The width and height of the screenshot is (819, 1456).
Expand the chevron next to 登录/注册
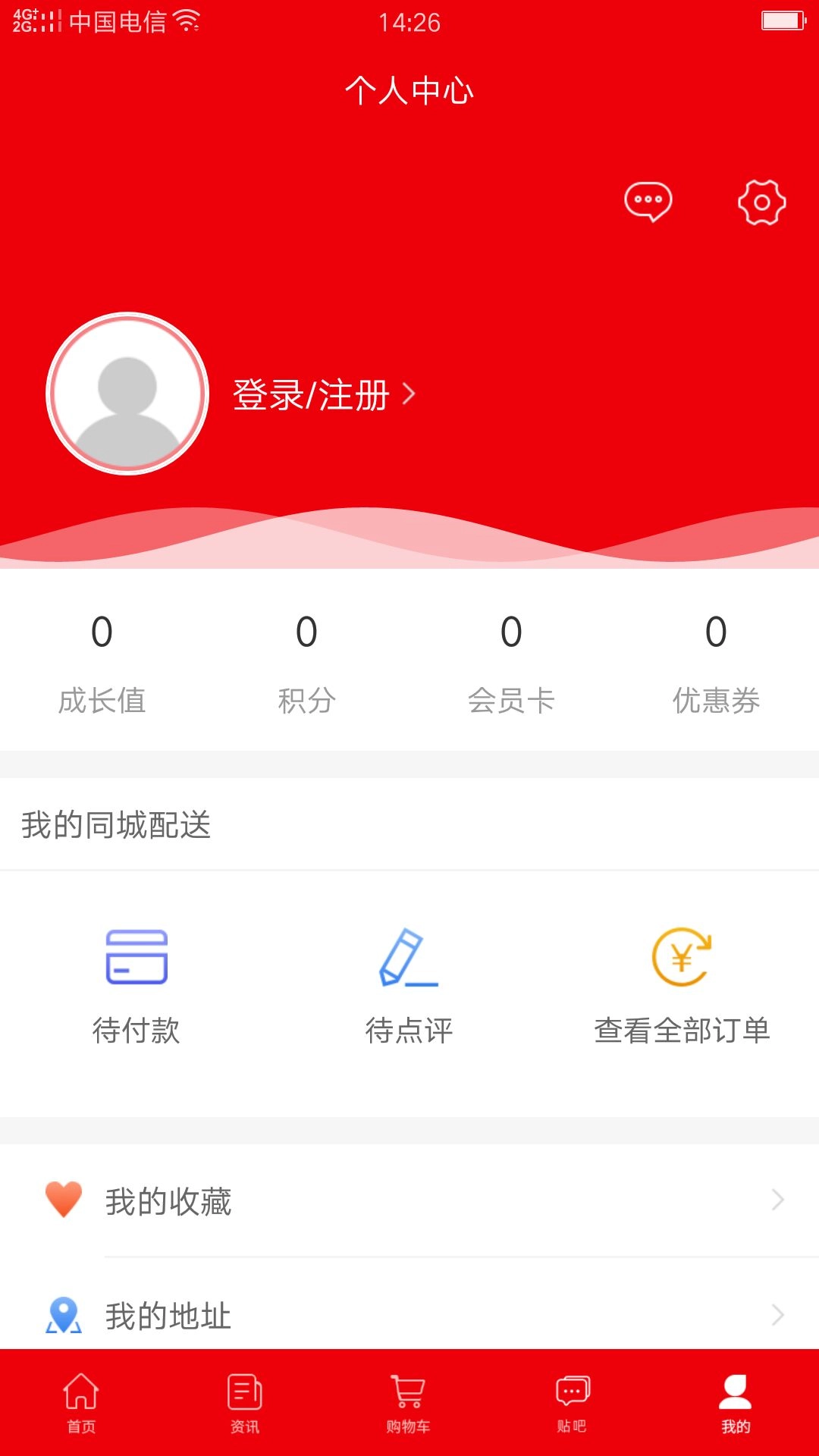coord(409,394)
